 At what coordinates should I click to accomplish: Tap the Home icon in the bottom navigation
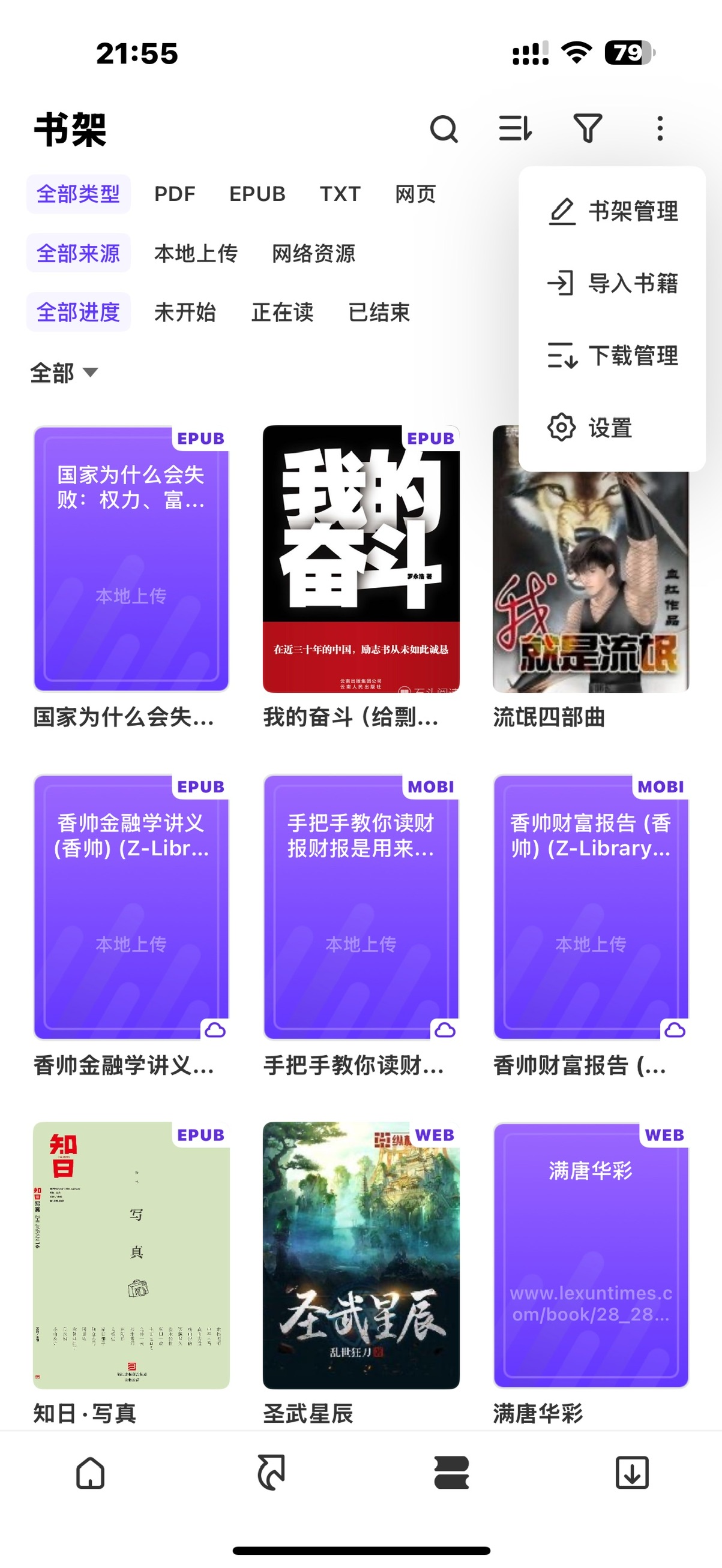tap(90, 1475)
